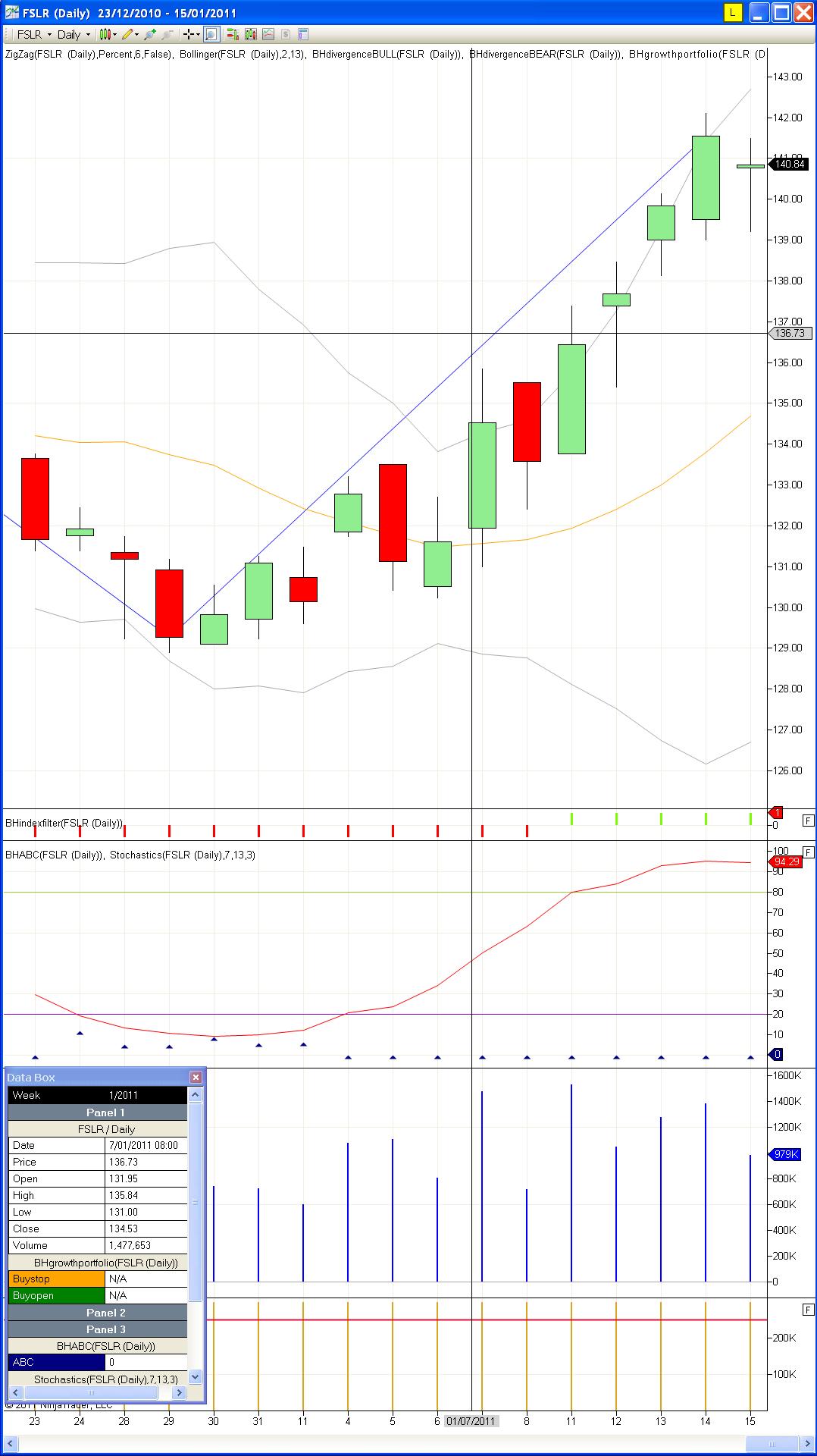Open the chart properties toolbar icon

click(303, 34)
